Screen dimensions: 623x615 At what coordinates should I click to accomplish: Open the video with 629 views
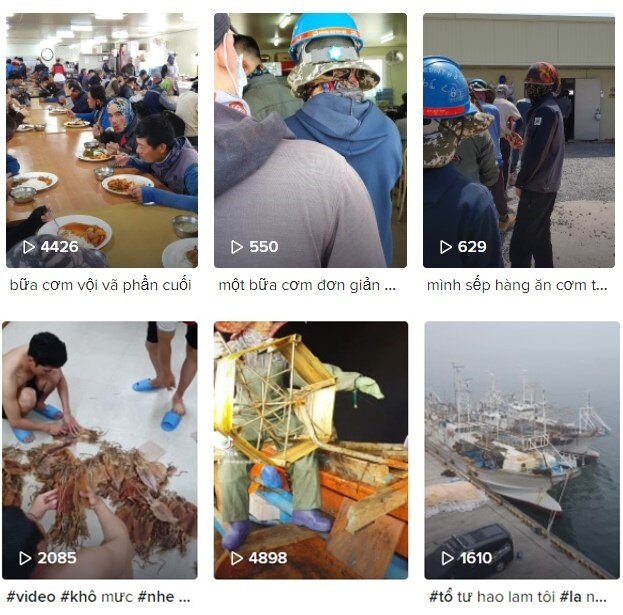pos(518,140)
